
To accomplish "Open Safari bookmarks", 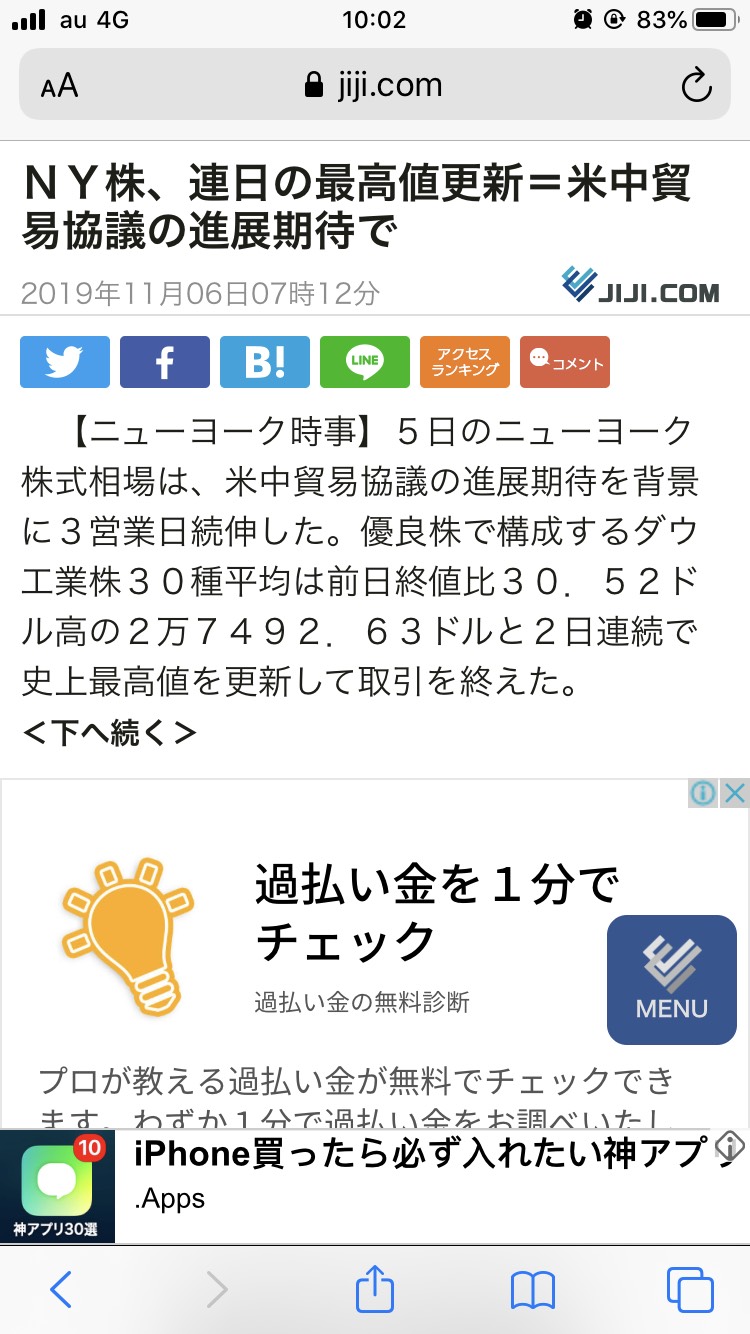I will [532, 1290].
